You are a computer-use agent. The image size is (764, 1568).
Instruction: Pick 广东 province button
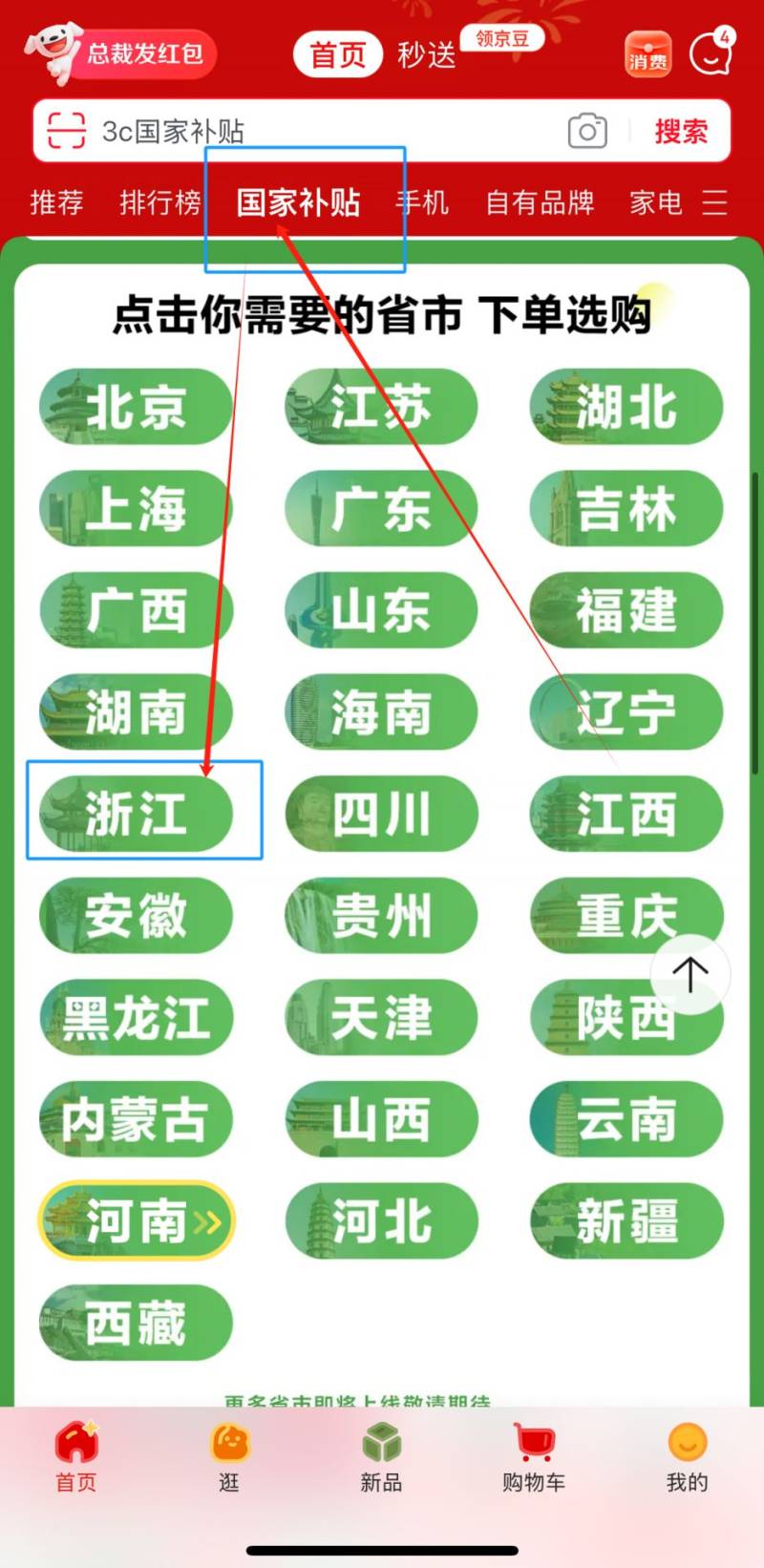381,508
